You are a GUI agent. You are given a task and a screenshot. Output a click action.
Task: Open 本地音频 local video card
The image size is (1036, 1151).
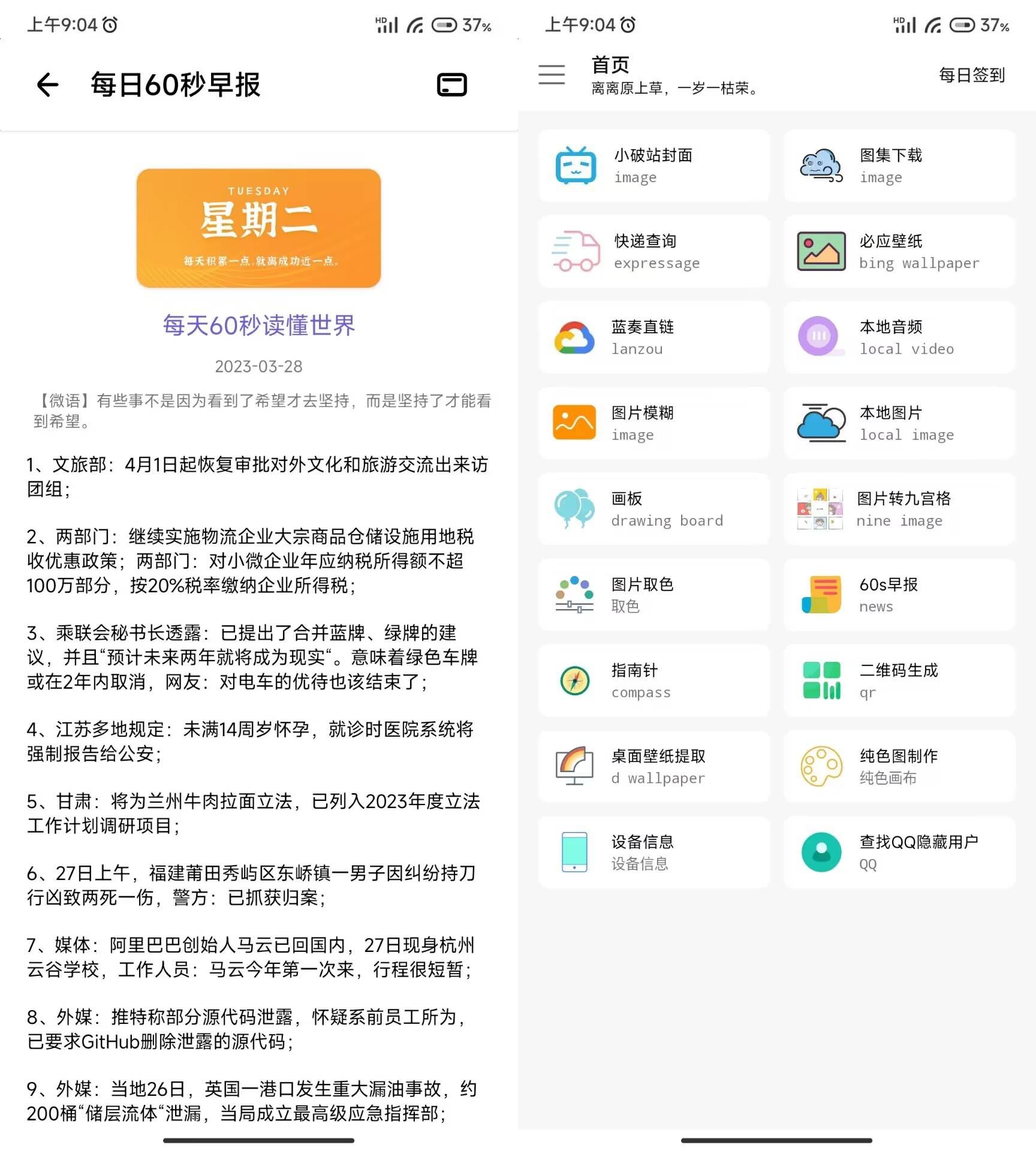pos(899,338)
